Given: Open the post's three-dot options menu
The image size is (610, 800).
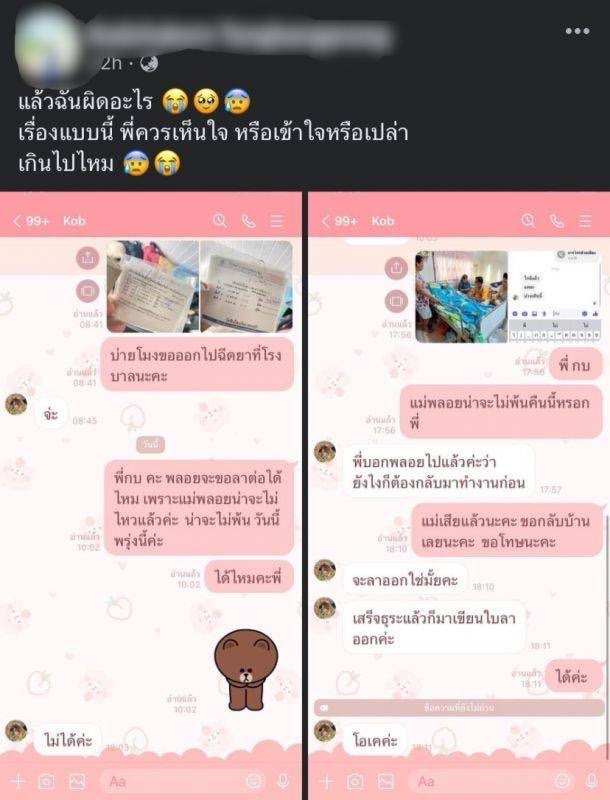Looking at the screenshot, I should click(x=577, y=31).
